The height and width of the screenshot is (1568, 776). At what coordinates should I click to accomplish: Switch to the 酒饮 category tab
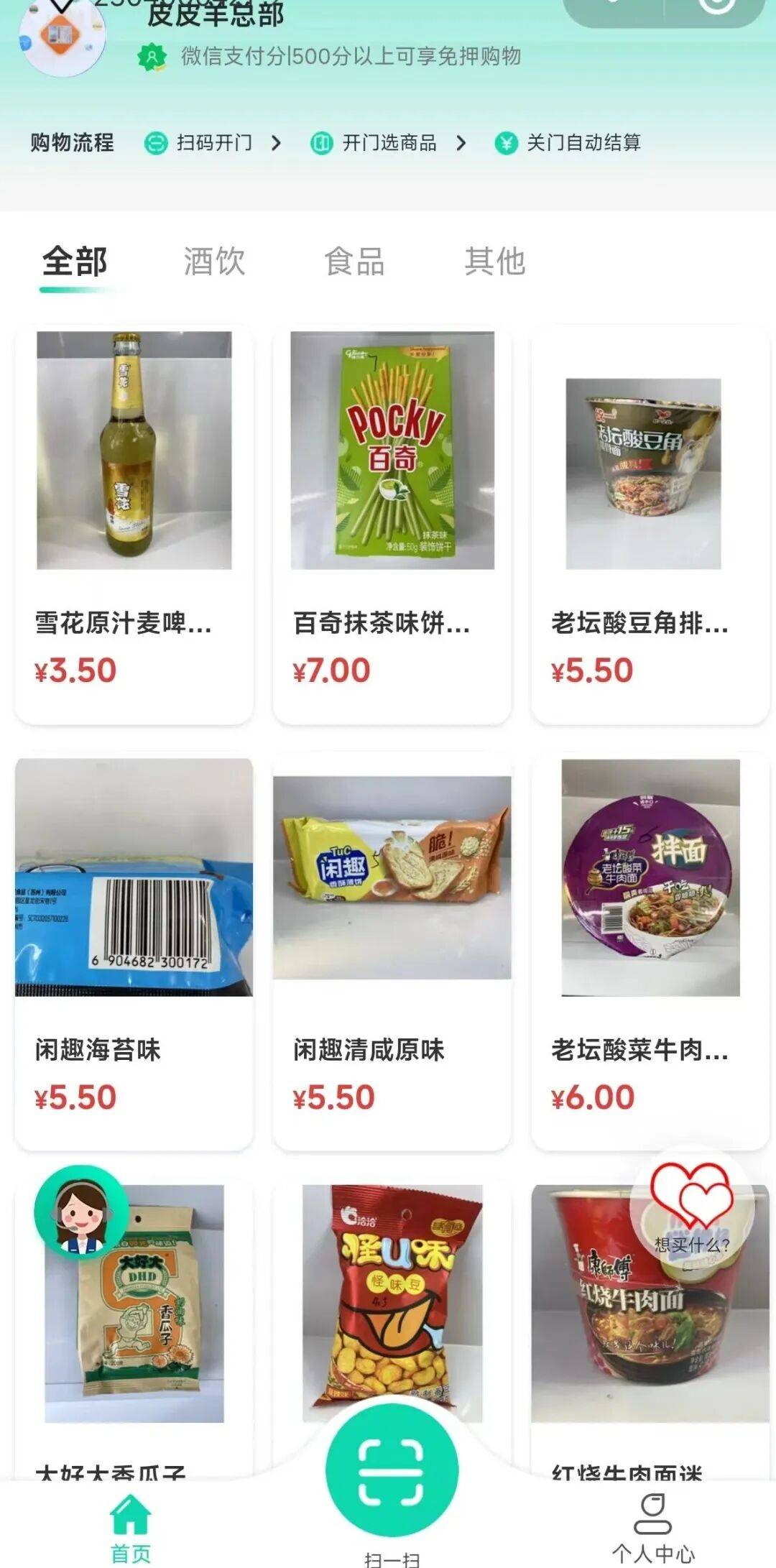(x=214, y=261)
